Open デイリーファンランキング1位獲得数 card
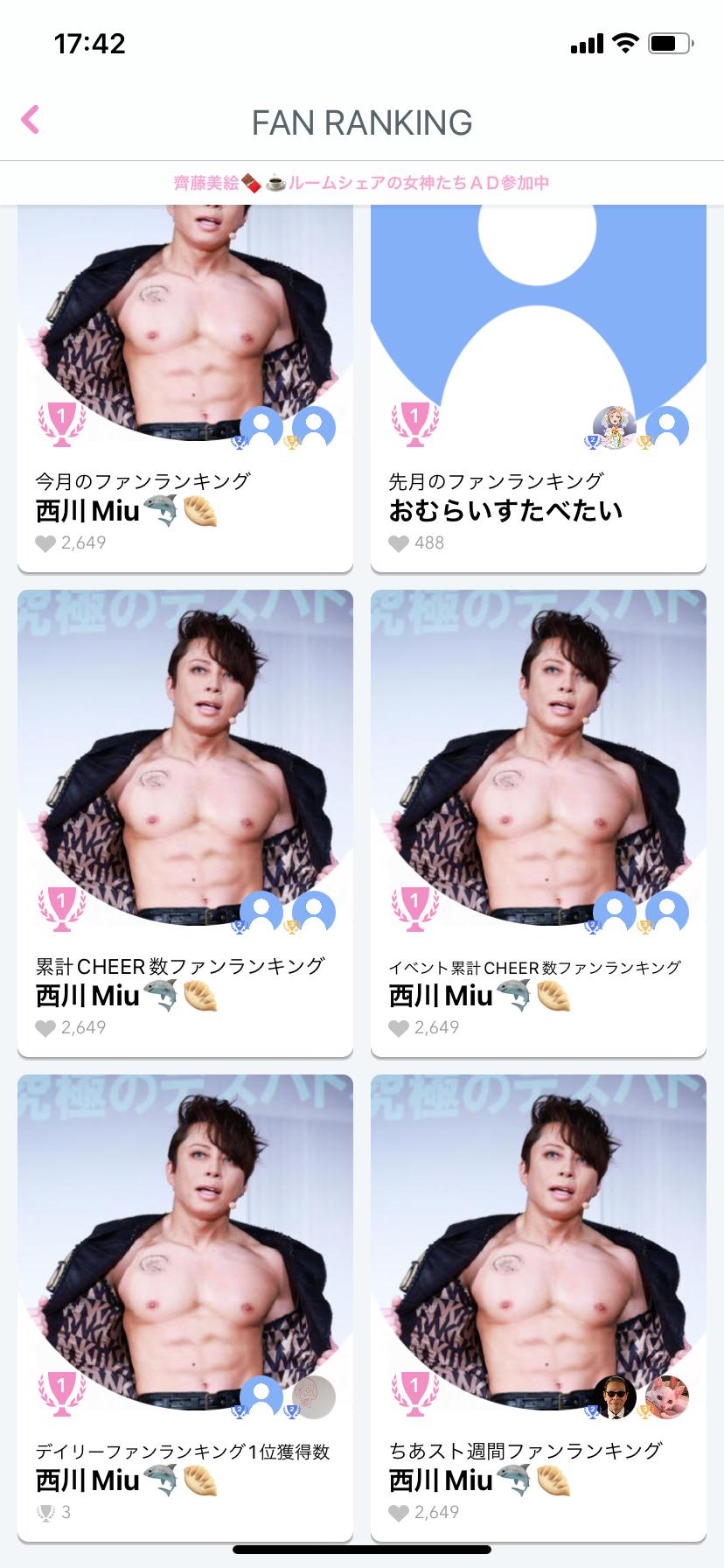The image size is (724, 1568). [184, 1307]
